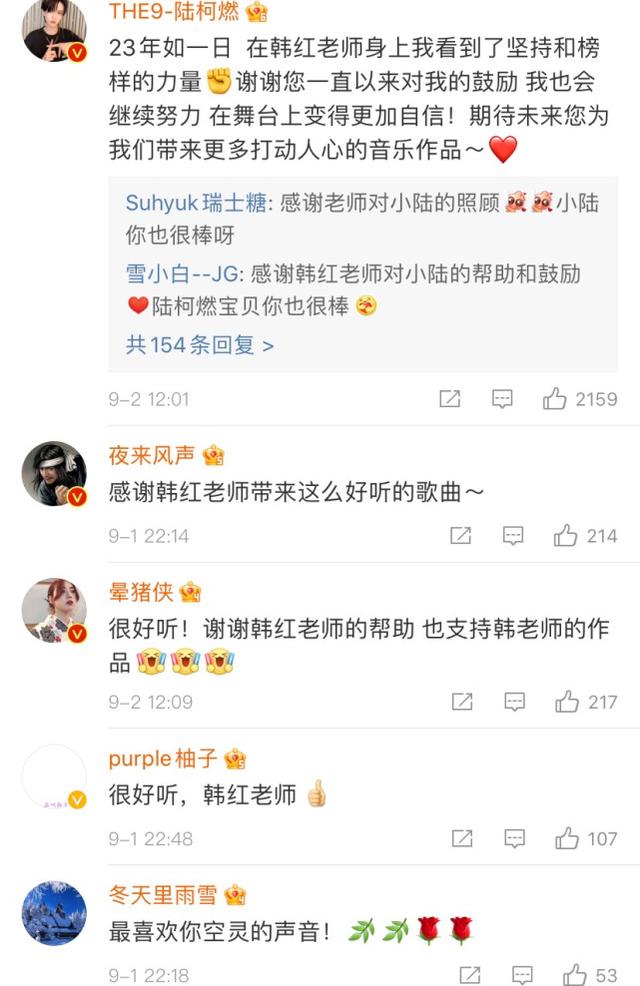640x986 pixels.
Task: Reply to 晕猪侠's comment
Action: (514, 702)
